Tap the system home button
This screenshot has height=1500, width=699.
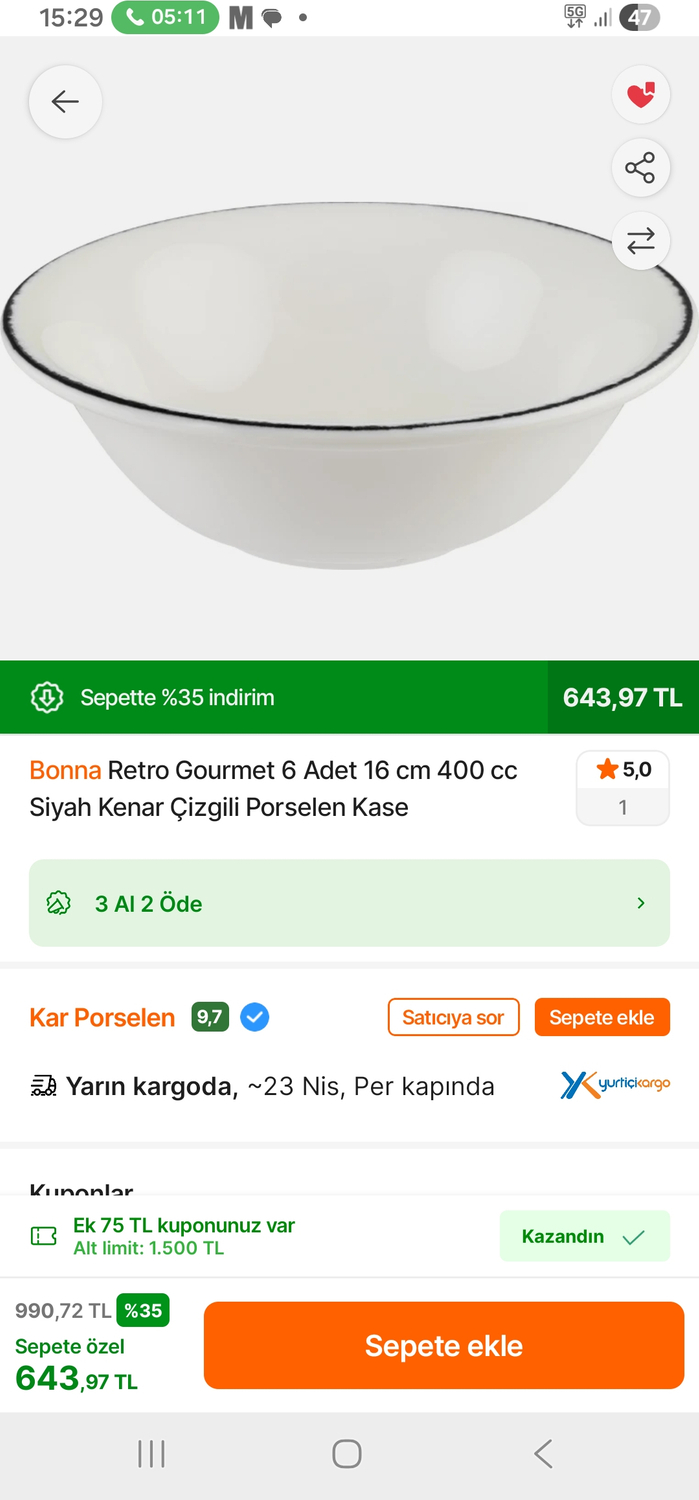347,1454
